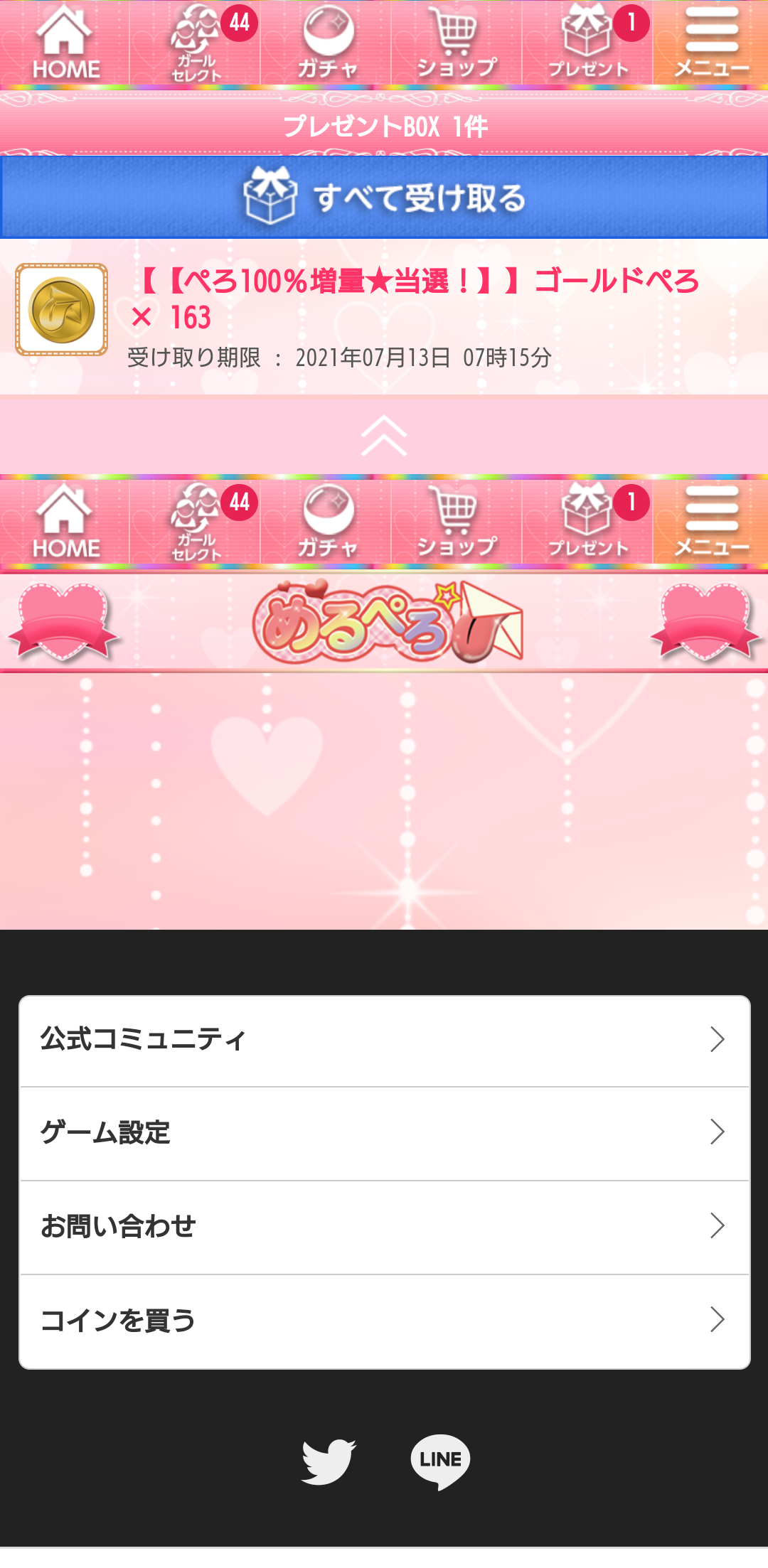Share via the Twitter bird icon
The height and width of the screenshot is (1568, 768).
(x=328, y=1461)
